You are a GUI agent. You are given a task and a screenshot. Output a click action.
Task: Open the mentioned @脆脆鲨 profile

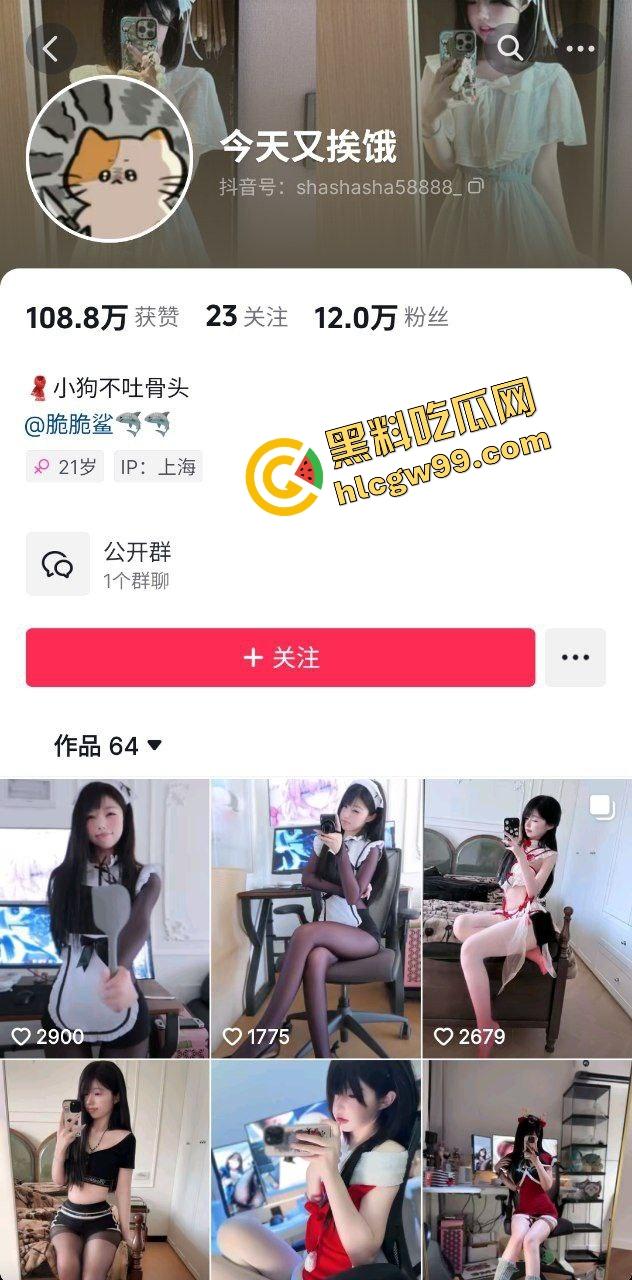pyautogui.click(x=70, y=424)
